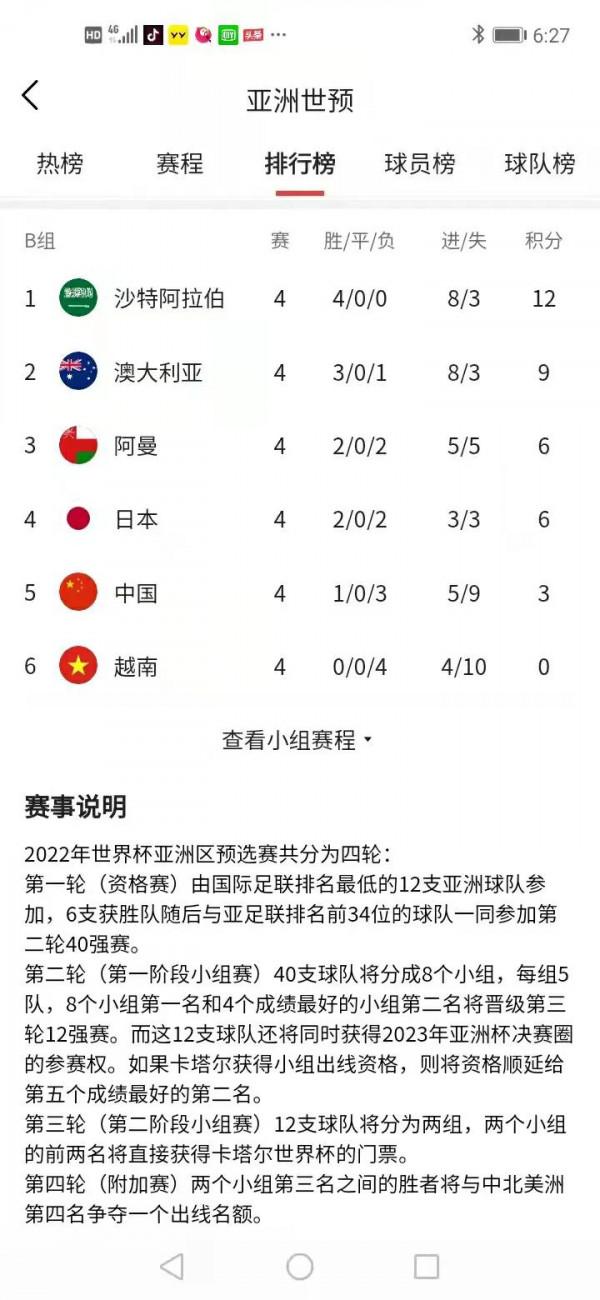Select the 排行榜 tab

(x=300, y=164)
